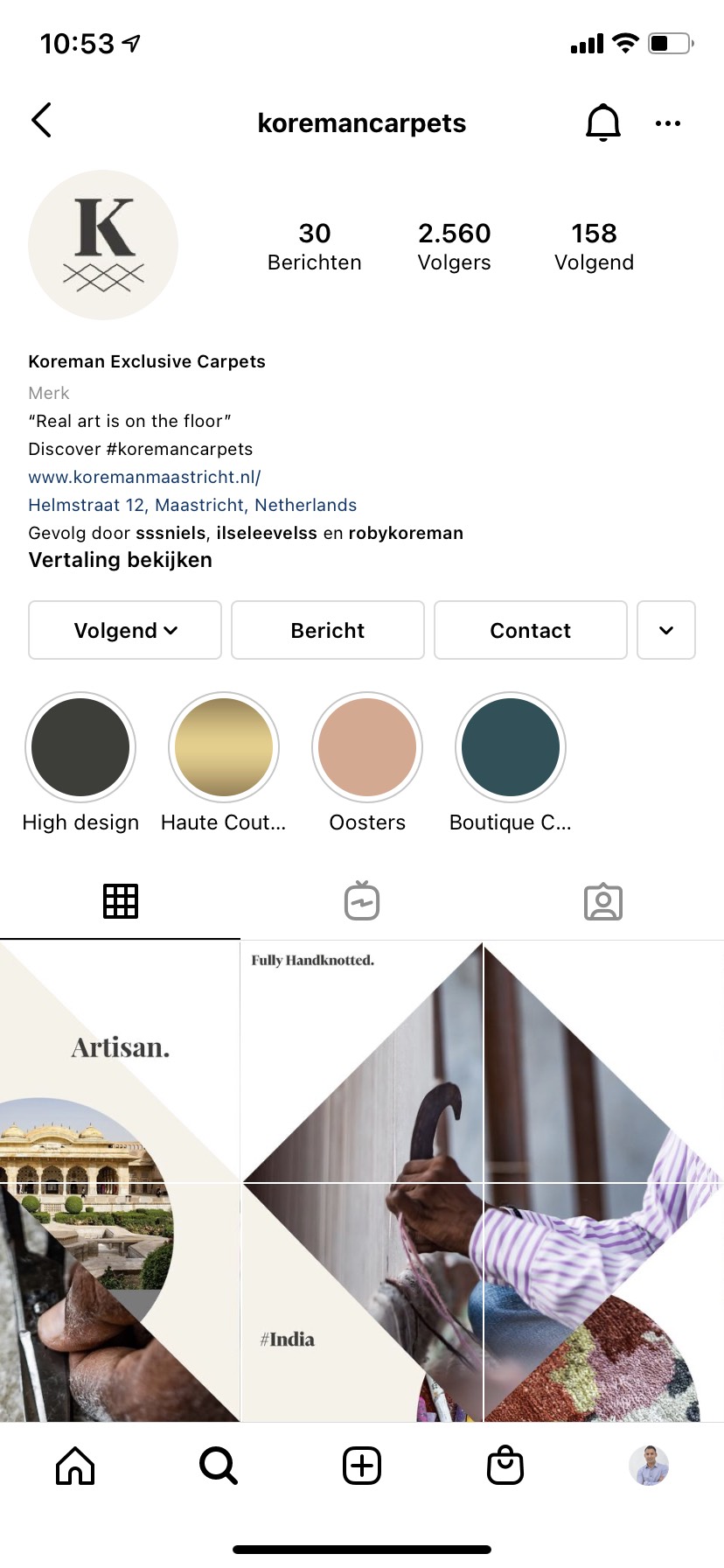
Task: Tap Vertaling bekijken to translate bio
Action: [x=121, y=560]
